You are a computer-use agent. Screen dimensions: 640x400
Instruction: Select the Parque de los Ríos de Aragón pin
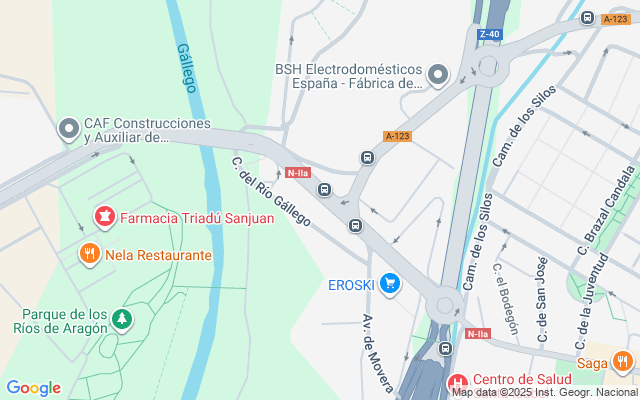coord(121,320)
